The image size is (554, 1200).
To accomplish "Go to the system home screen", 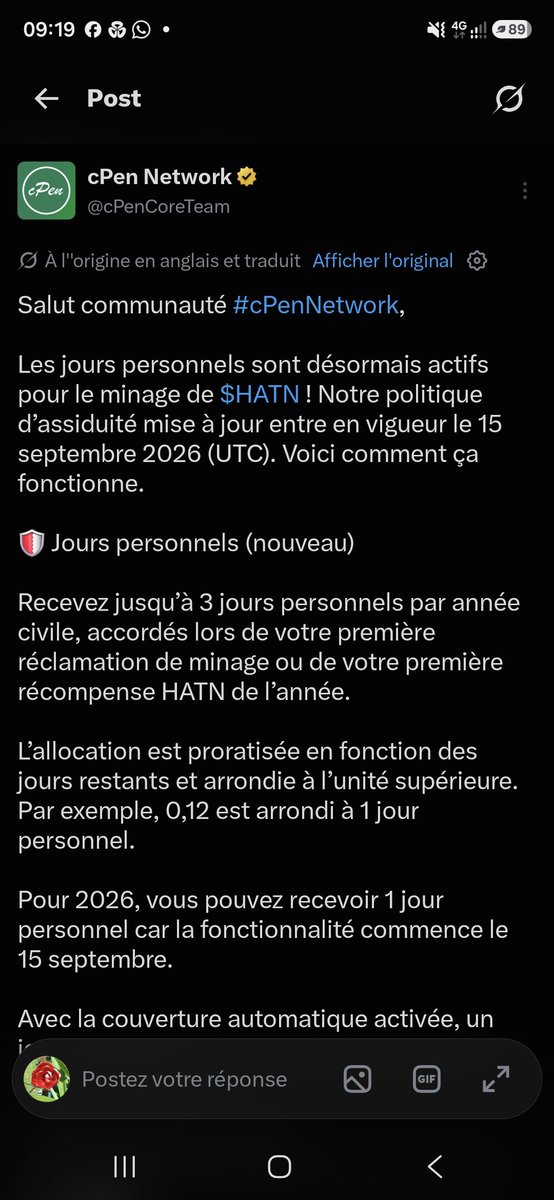I will [280, 1166].
